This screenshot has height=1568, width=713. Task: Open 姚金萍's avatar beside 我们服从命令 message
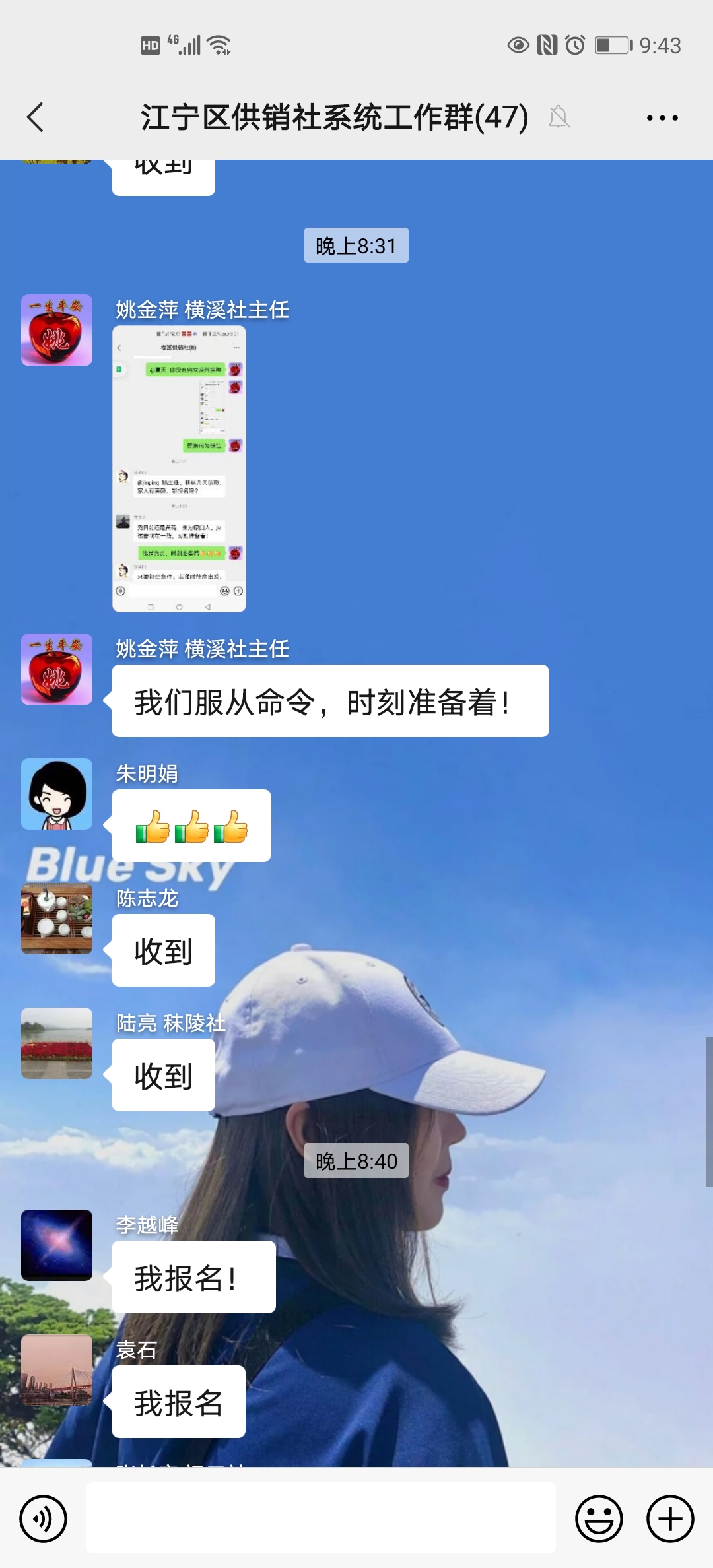click(x=57, y=669)
